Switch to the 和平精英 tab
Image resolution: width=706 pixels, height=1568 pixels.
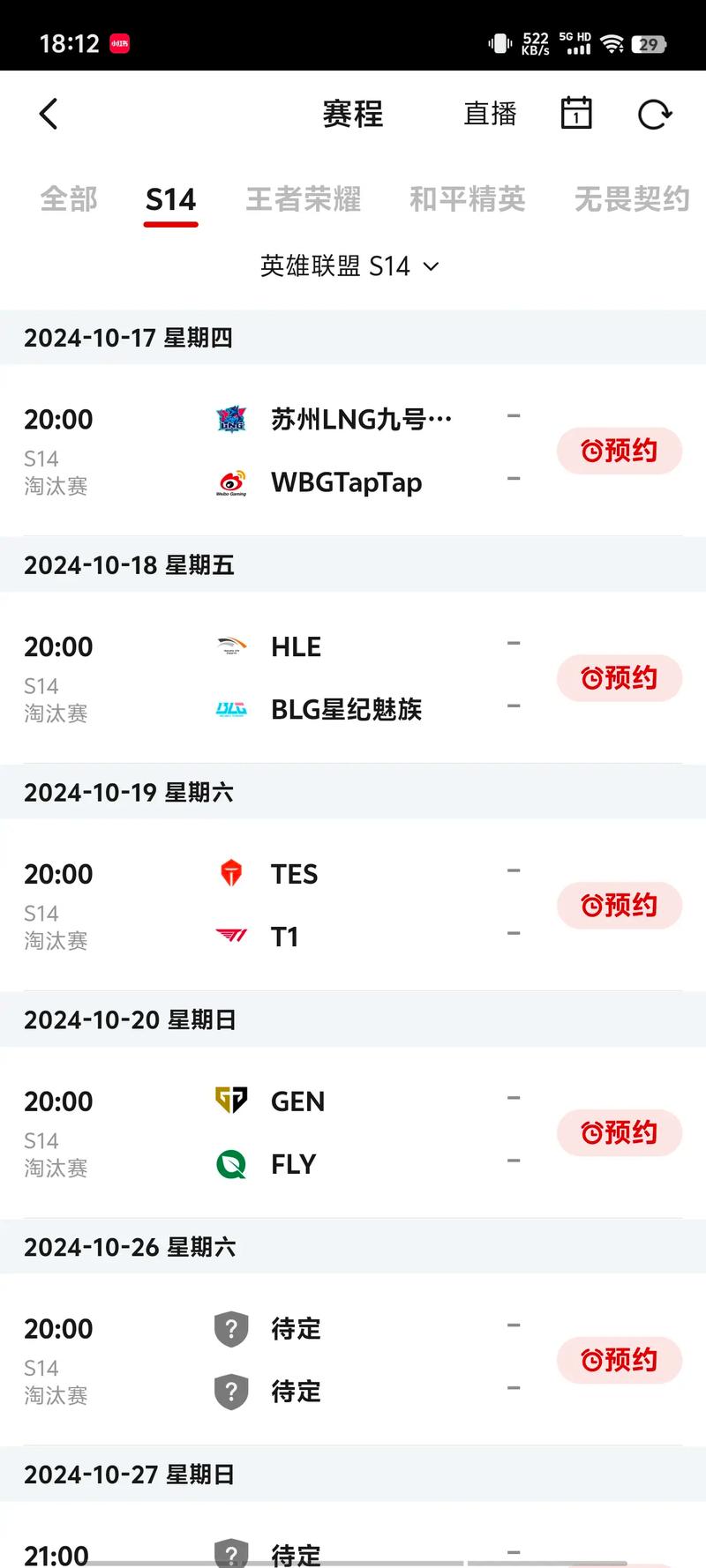tap(468, 199)
